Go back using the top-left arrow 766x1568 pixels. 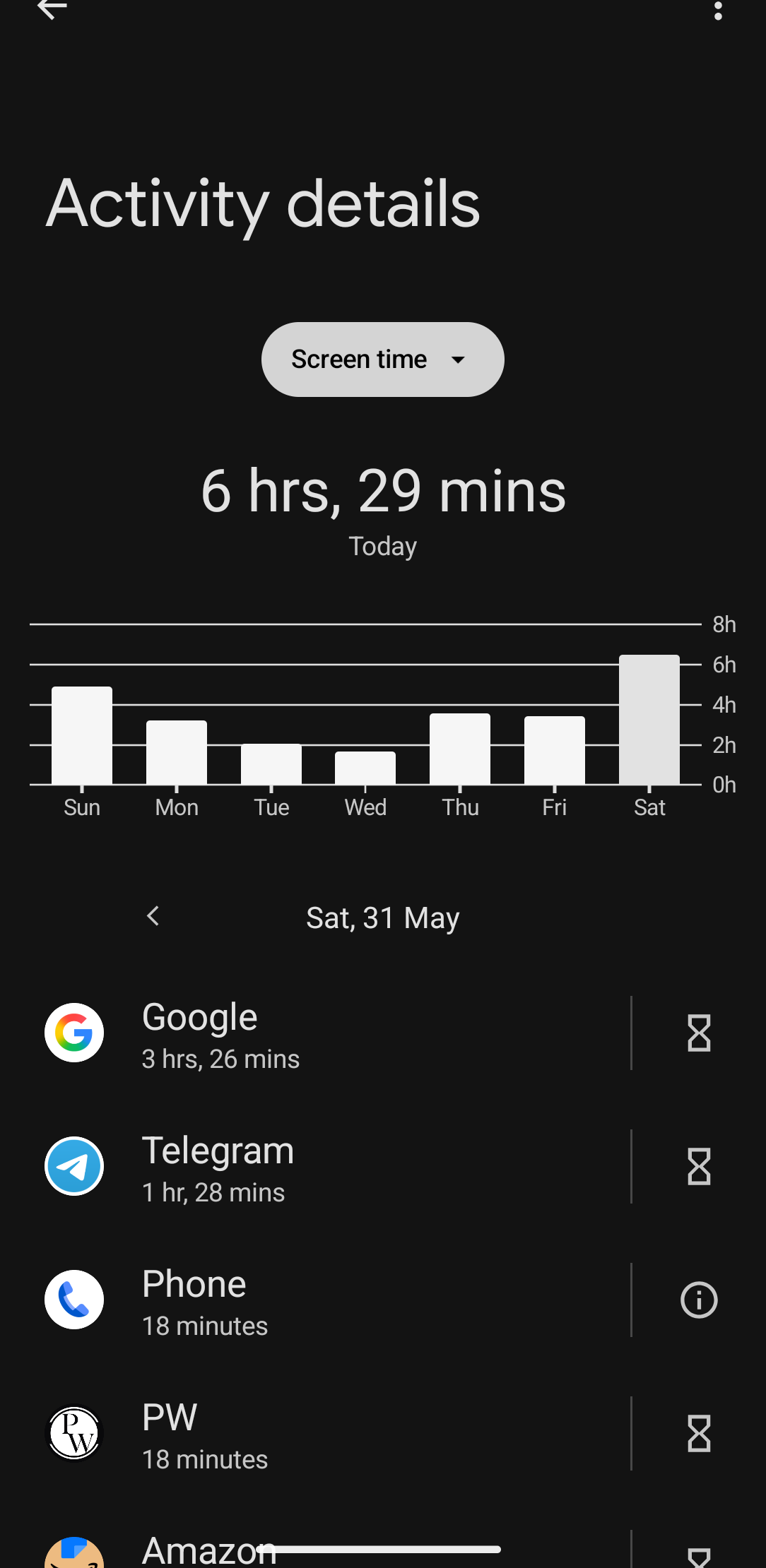tap(52, 9)
